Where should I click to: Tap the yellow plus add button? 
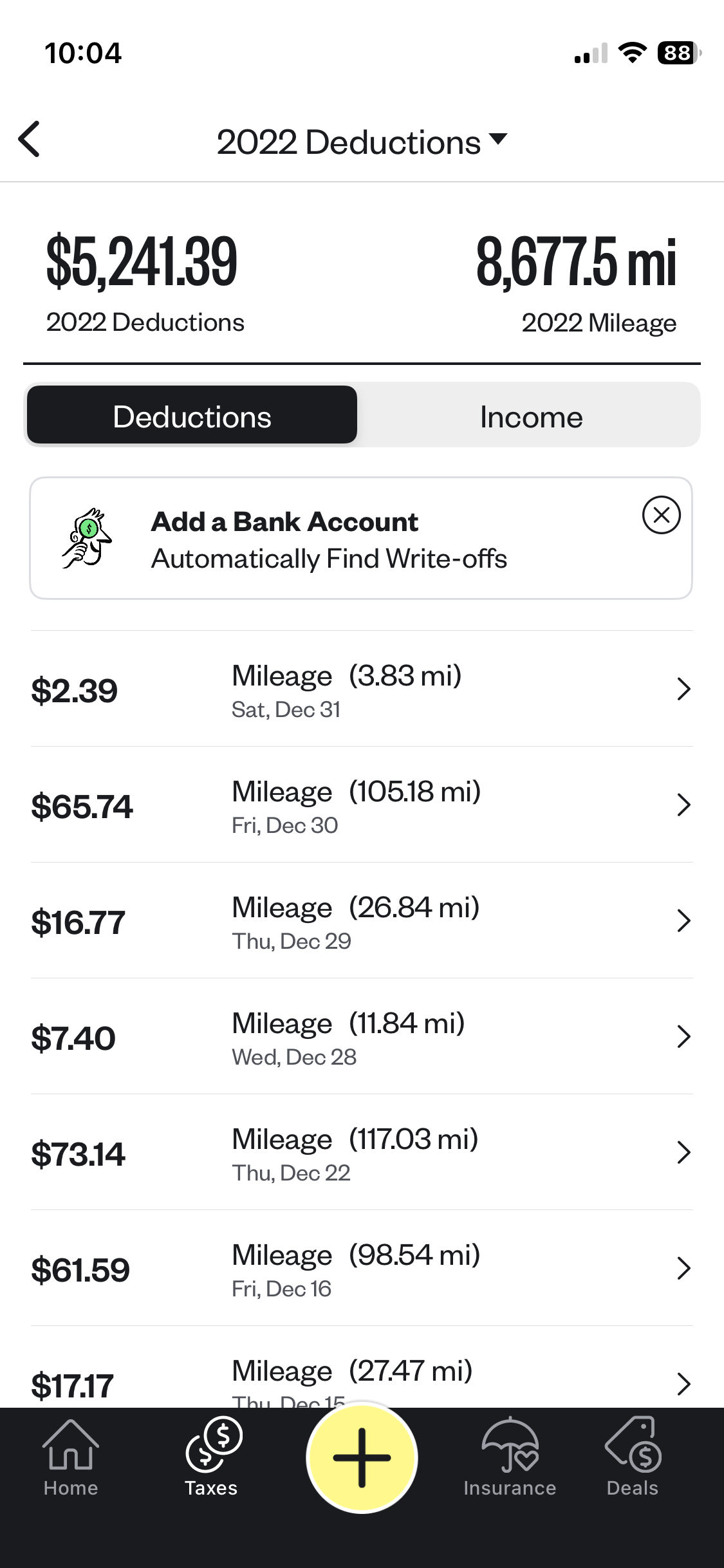(362, 1459)
